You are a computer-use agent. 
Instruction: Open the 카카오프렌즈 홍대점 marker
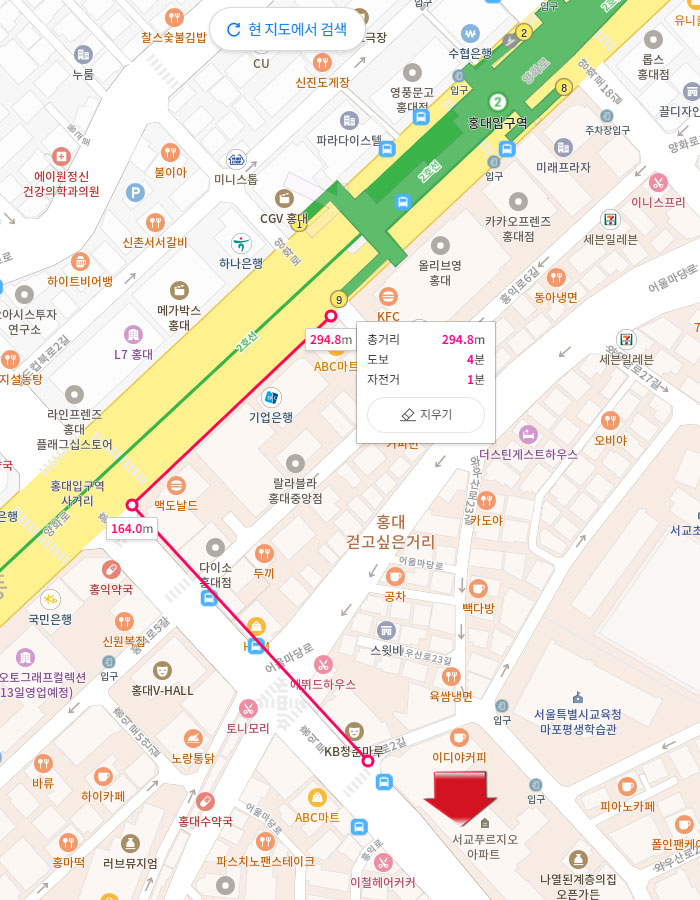(x=517, y=201)
